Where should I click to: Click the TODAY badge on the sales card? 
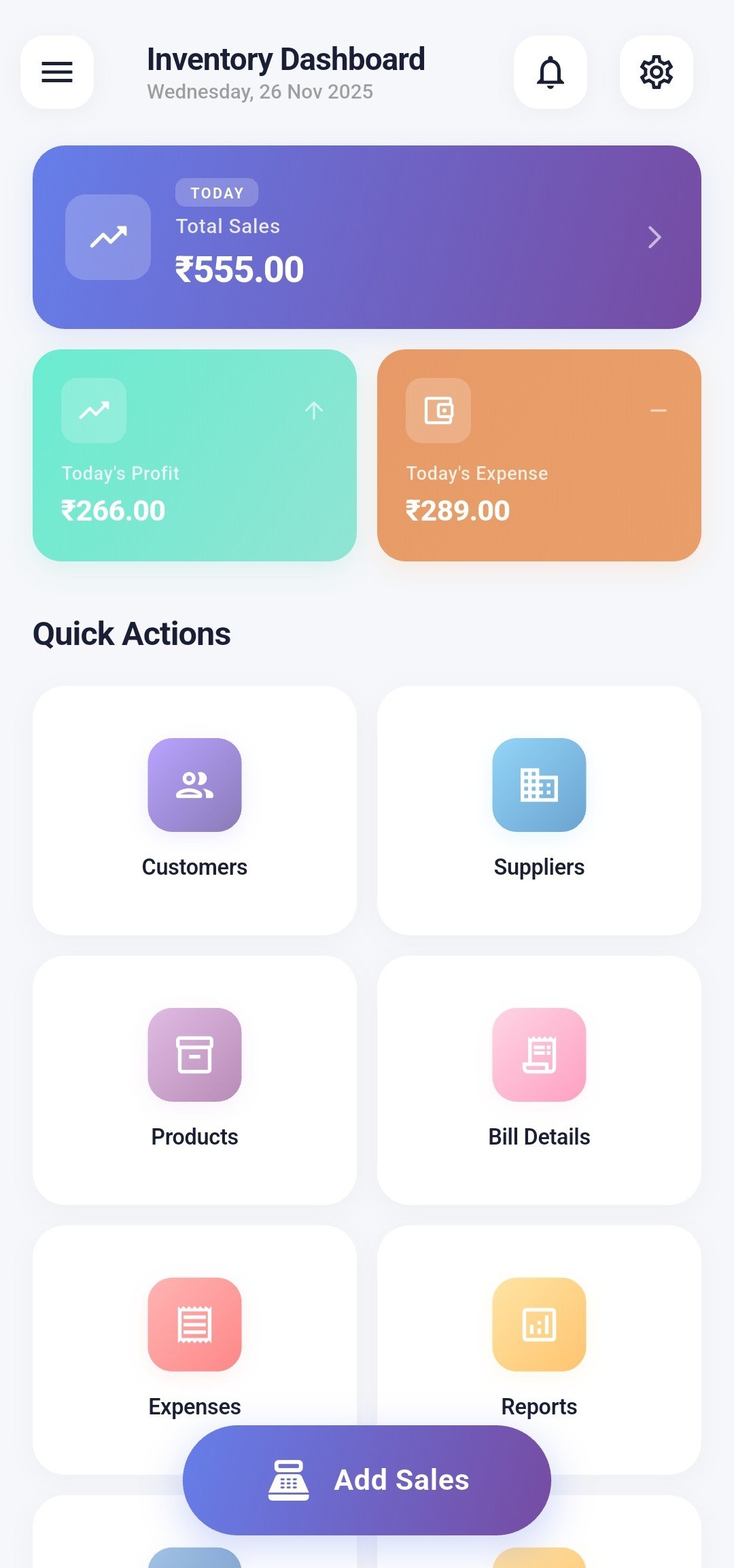pos(217,193)
